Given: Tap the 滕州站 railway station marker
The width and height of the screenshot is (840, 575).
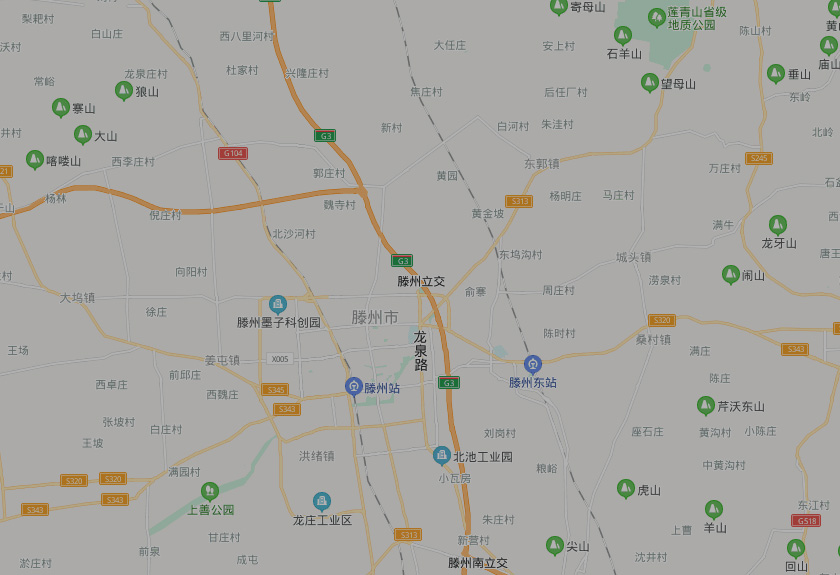Looking at the screenshot, I should pyautogui.click(x=354, y=387).
